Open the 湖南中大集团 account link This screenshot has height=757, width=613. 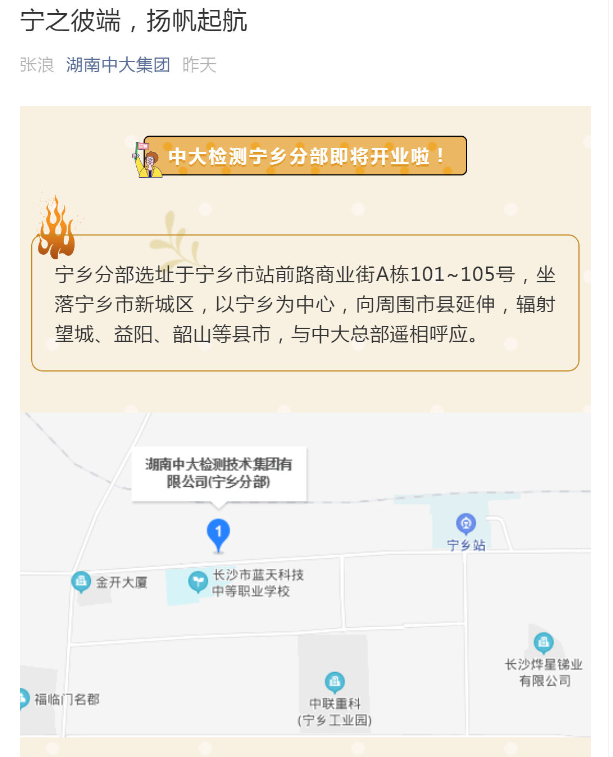coord(118,65)
